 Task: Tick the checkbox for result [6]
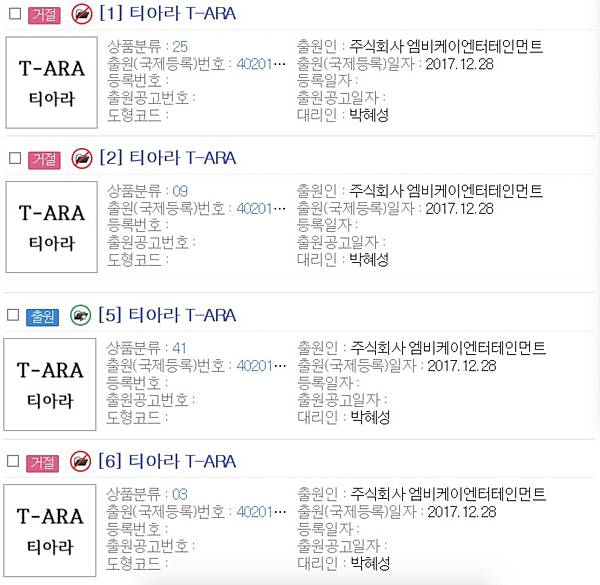[13, 461]
